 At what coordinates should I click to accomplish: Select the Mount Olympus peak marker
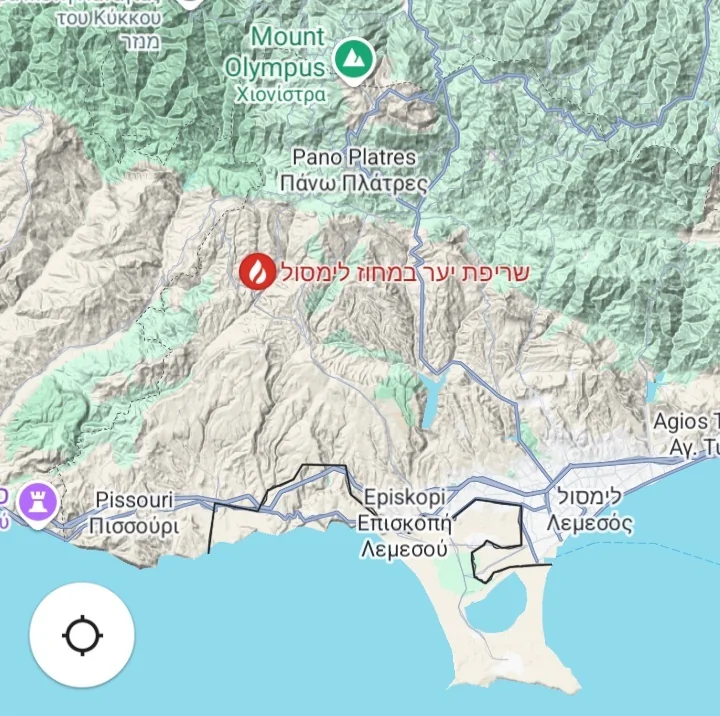352,60
